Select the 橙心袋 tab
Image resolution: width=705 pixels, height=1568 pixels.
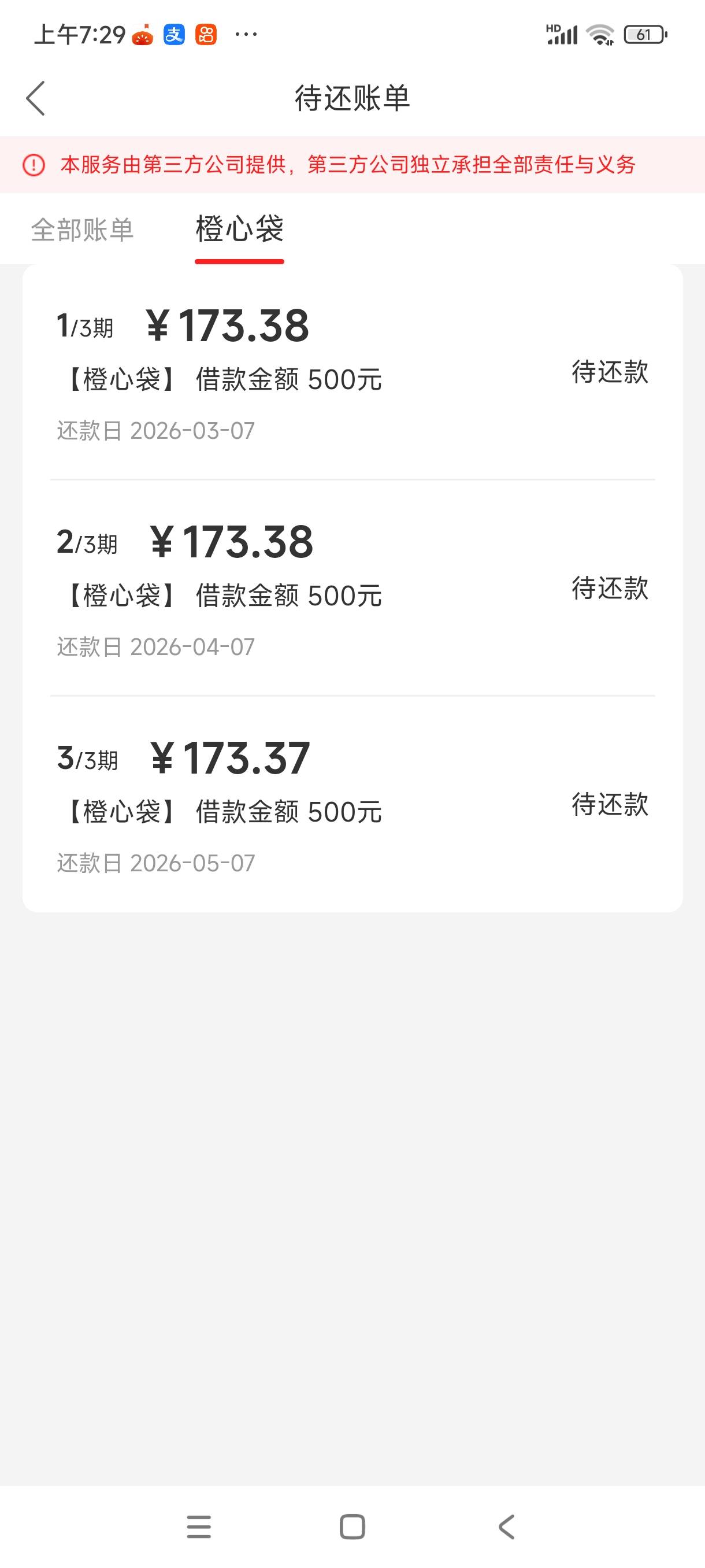point(239,230)
